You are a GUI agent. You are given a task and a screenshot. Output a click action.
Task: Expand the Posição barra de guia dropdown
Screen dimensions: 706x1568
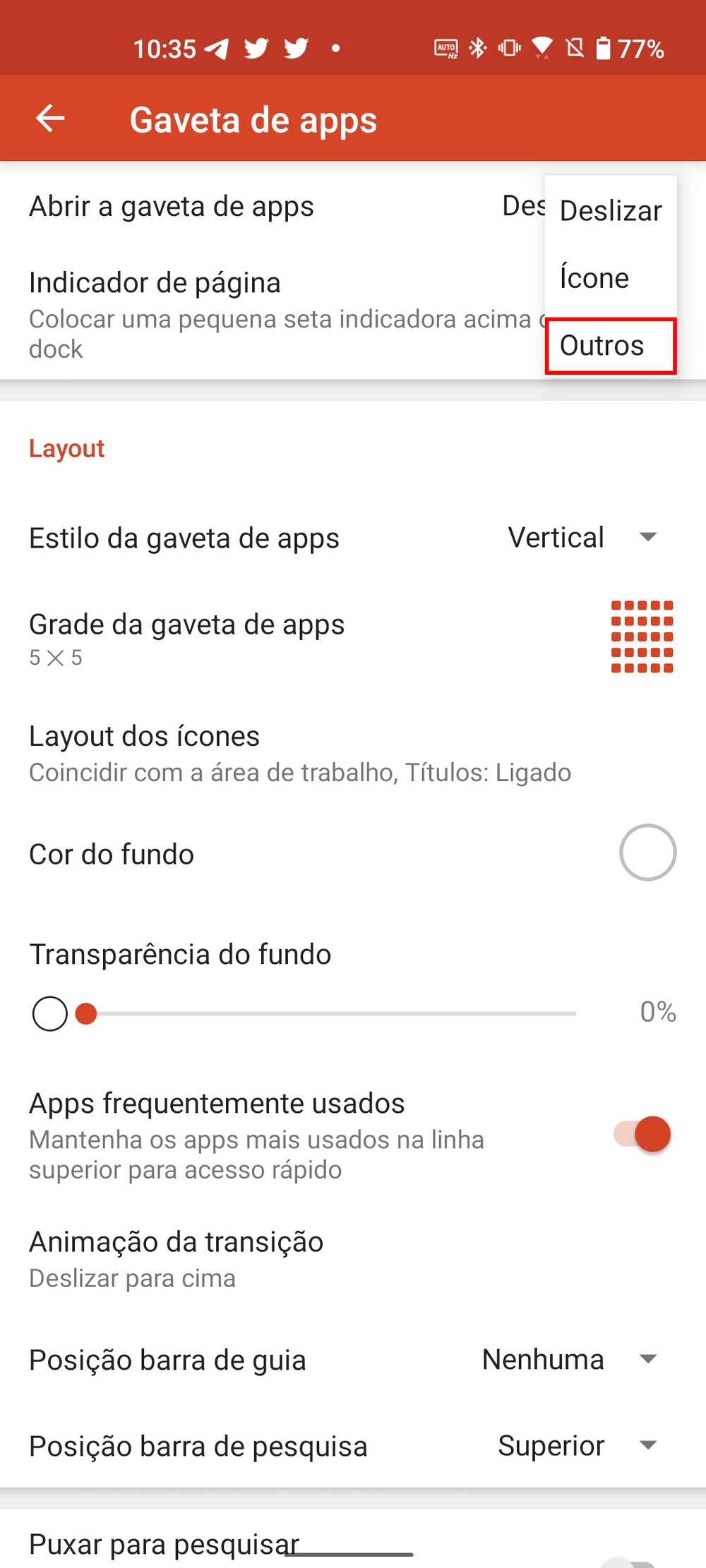[x=569, y=1359]
